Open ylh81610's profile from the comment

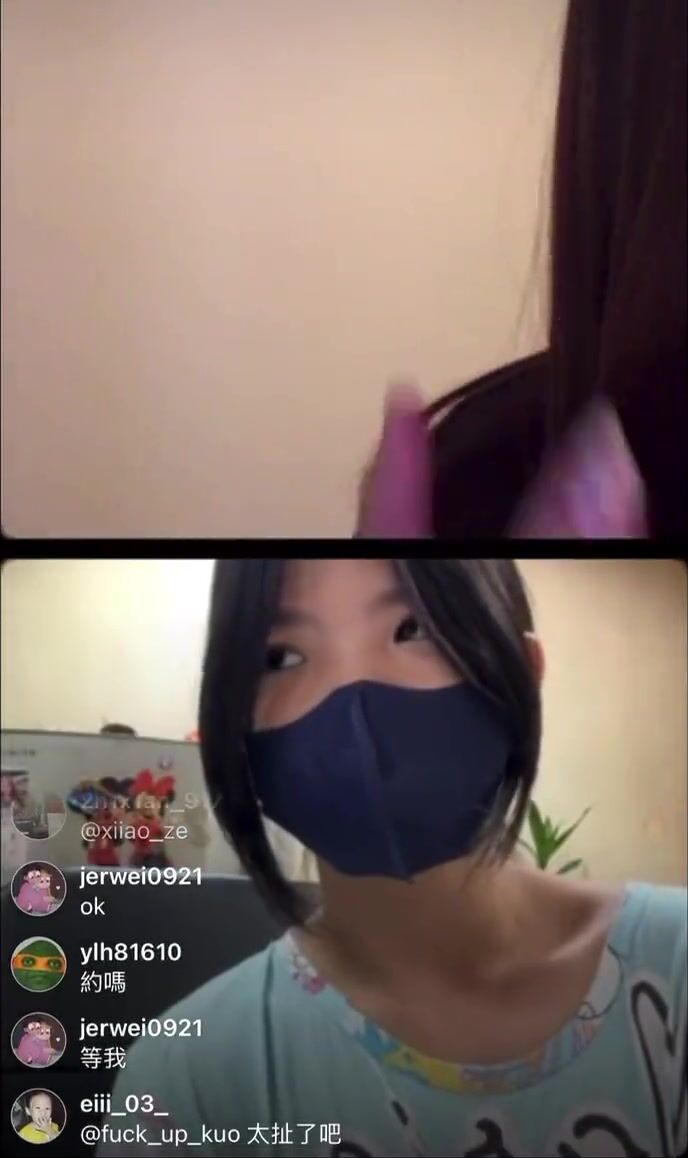pos(38,965)
